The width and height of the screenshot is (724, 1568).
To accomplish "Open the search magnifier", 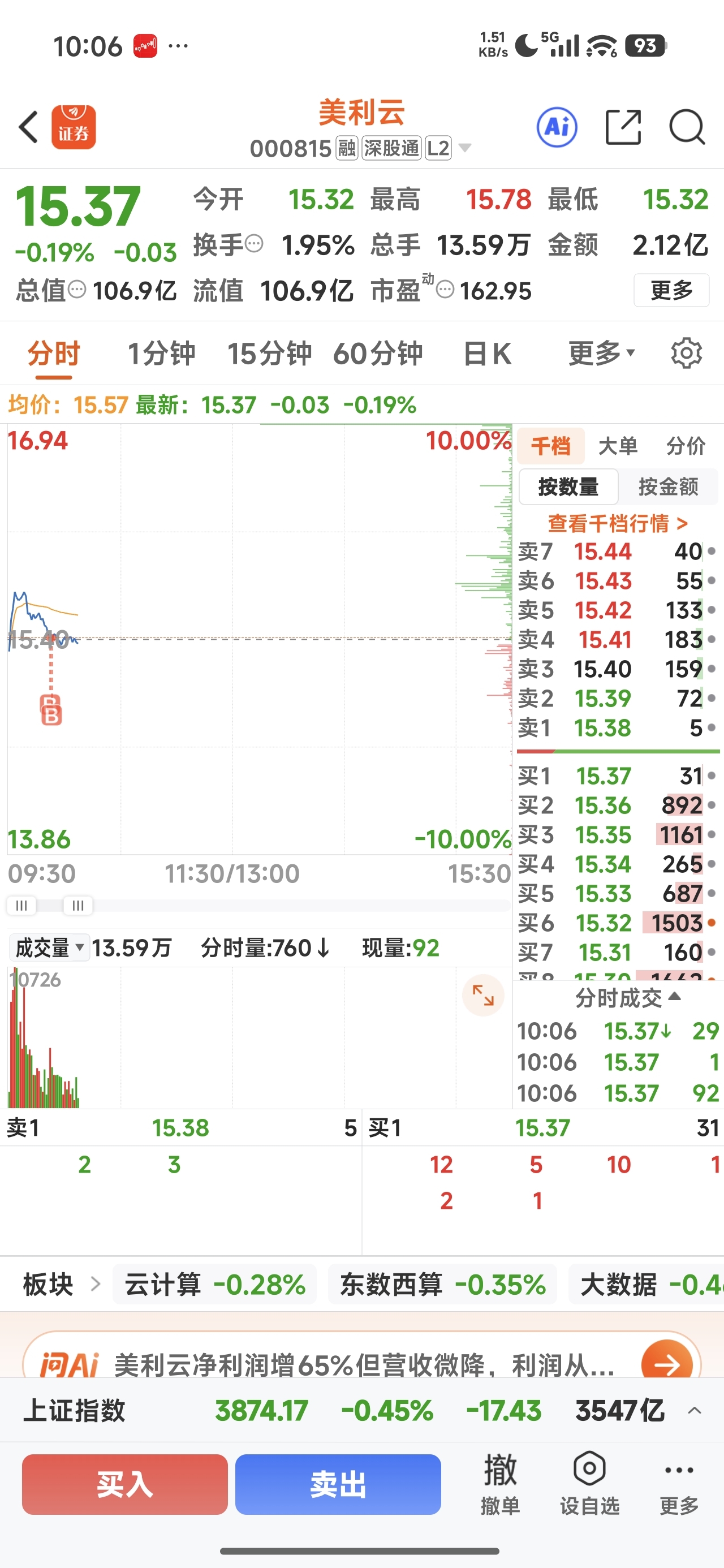I will (687, 127).
